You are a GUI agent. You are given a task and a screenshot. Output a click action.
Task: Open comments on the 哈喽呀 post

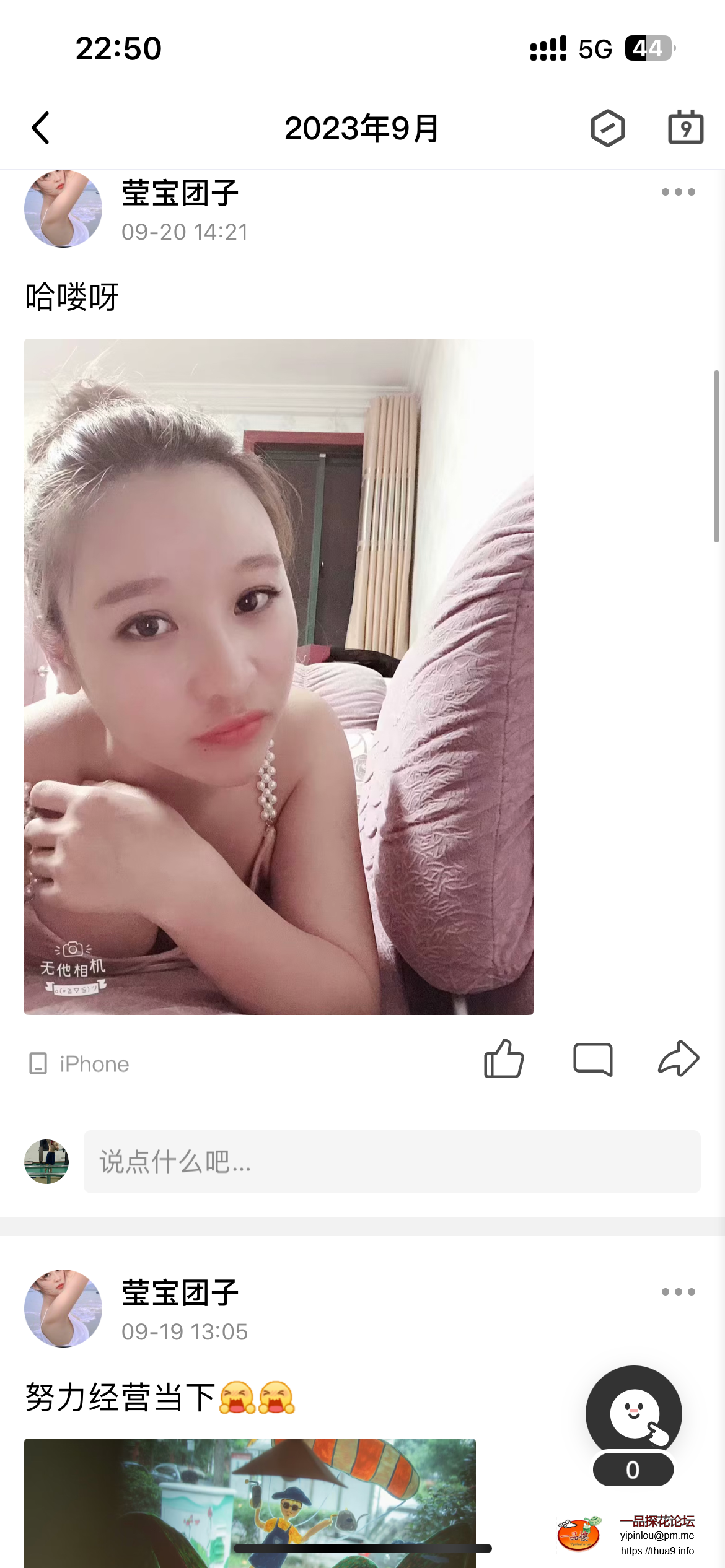[x=592, y=1059]
